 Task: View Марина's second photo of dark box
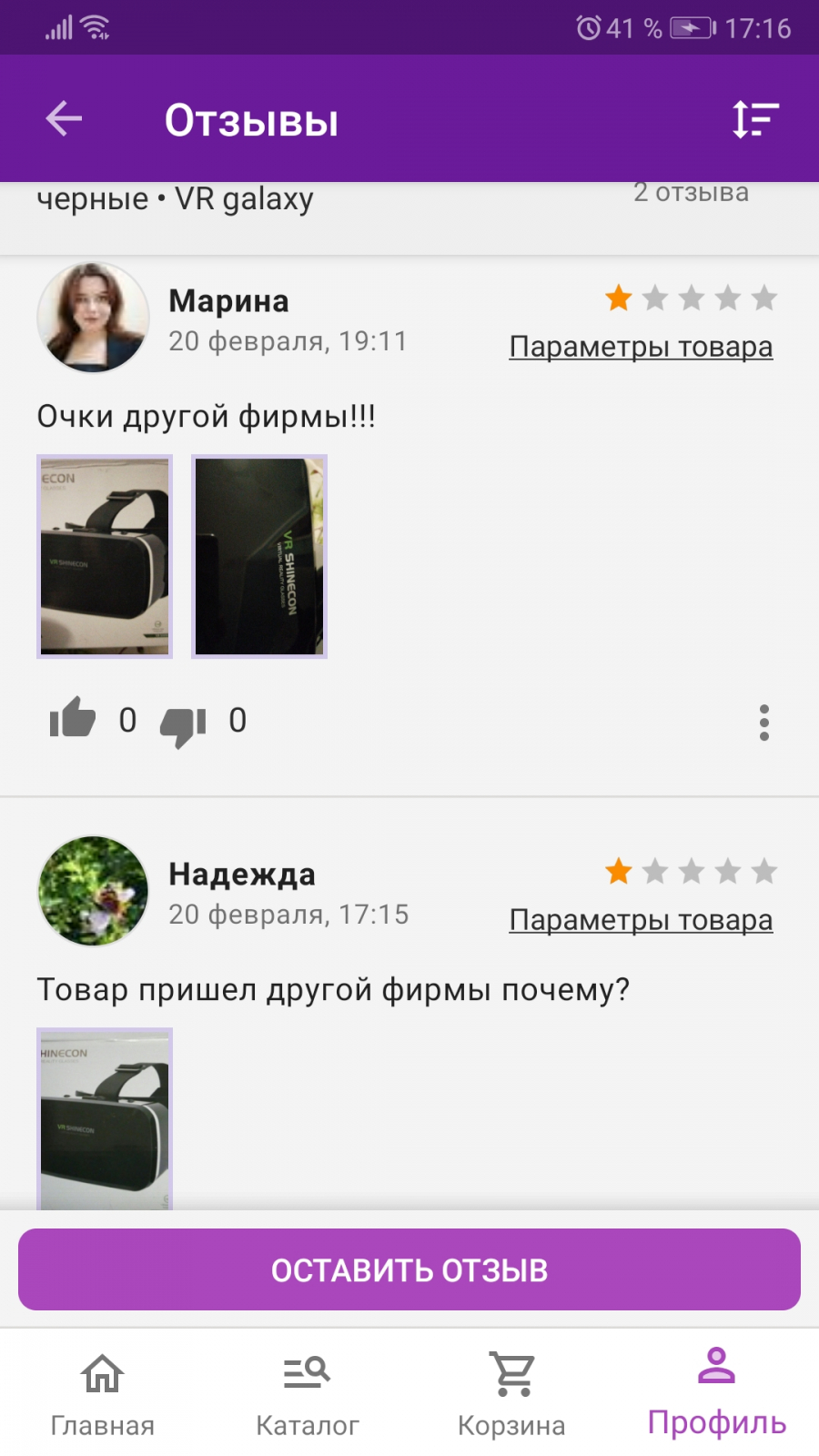point(259,556)
